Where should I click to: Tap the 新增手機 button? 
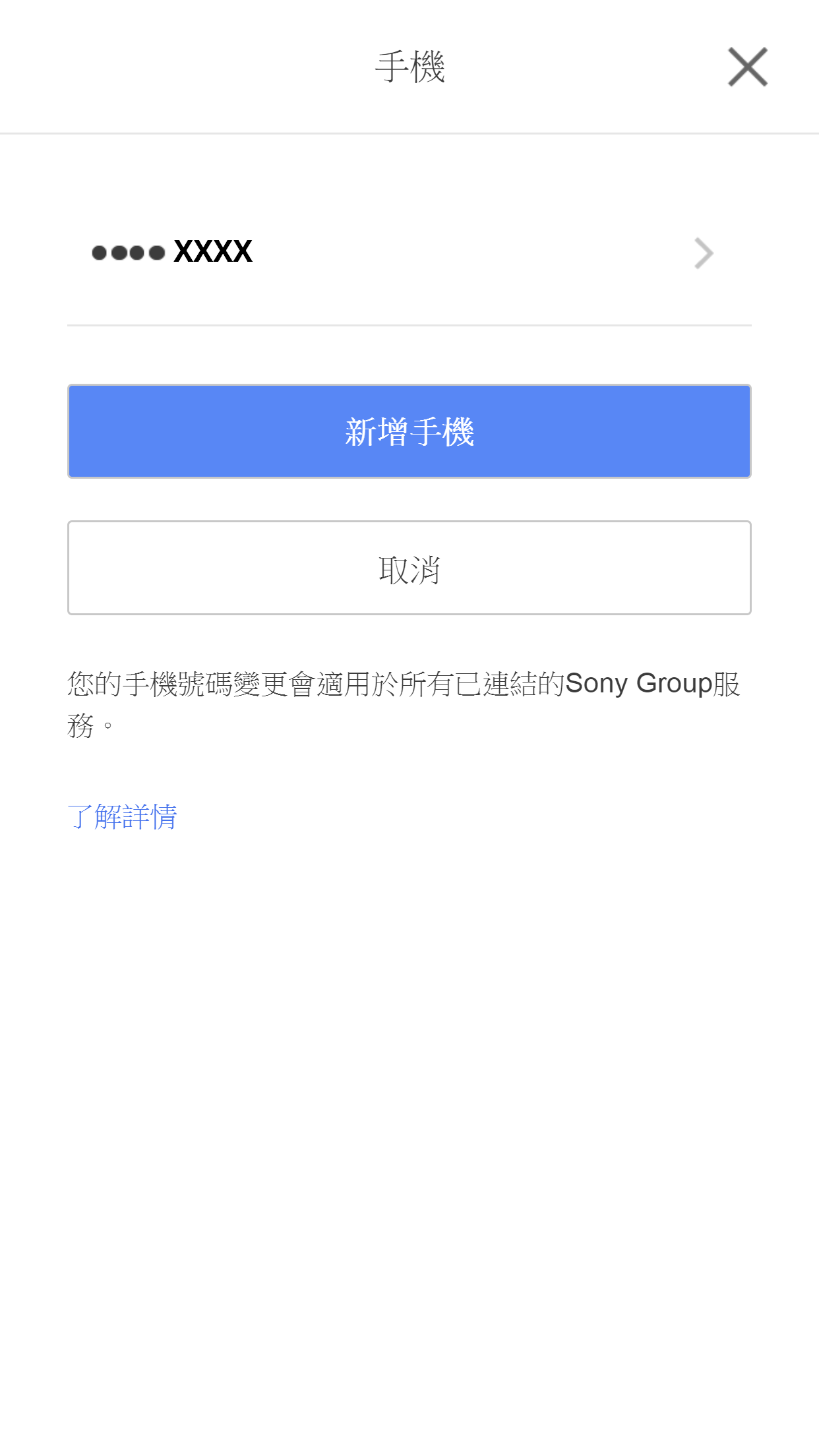(409, 431)
